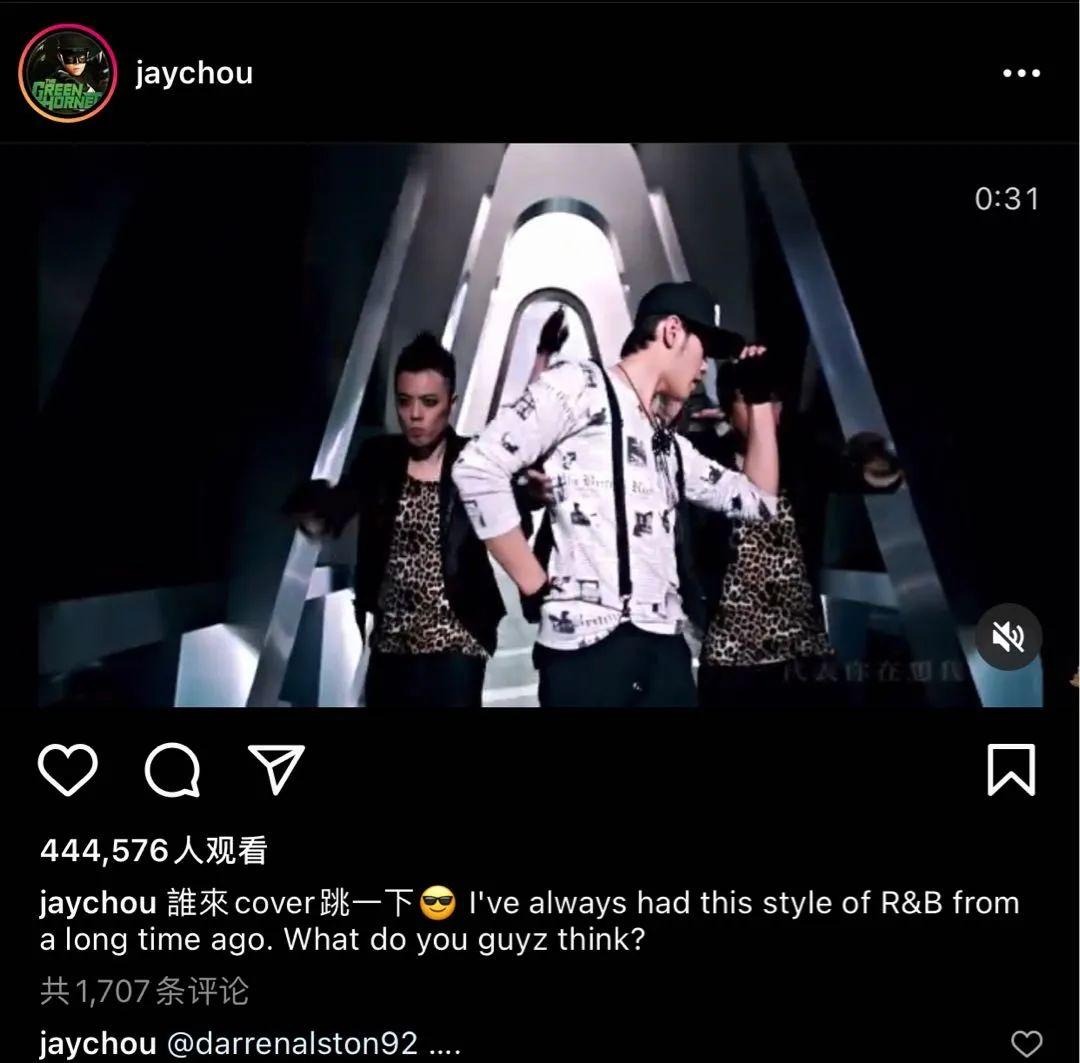Unmute the video sound
Viewport: 1080px width, 1063px height.
pyautogui.click(x=1008, y=637)
